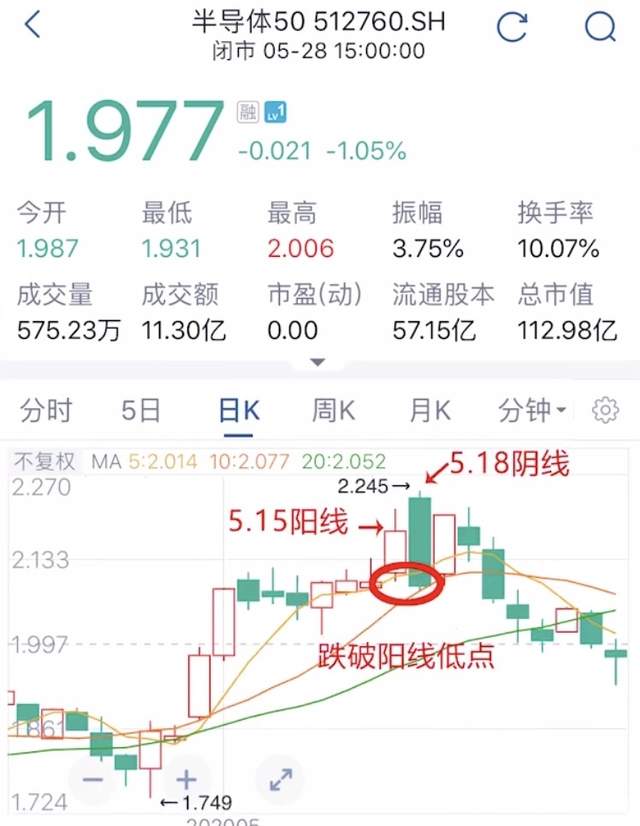Open the stock search

pos(600,27)
